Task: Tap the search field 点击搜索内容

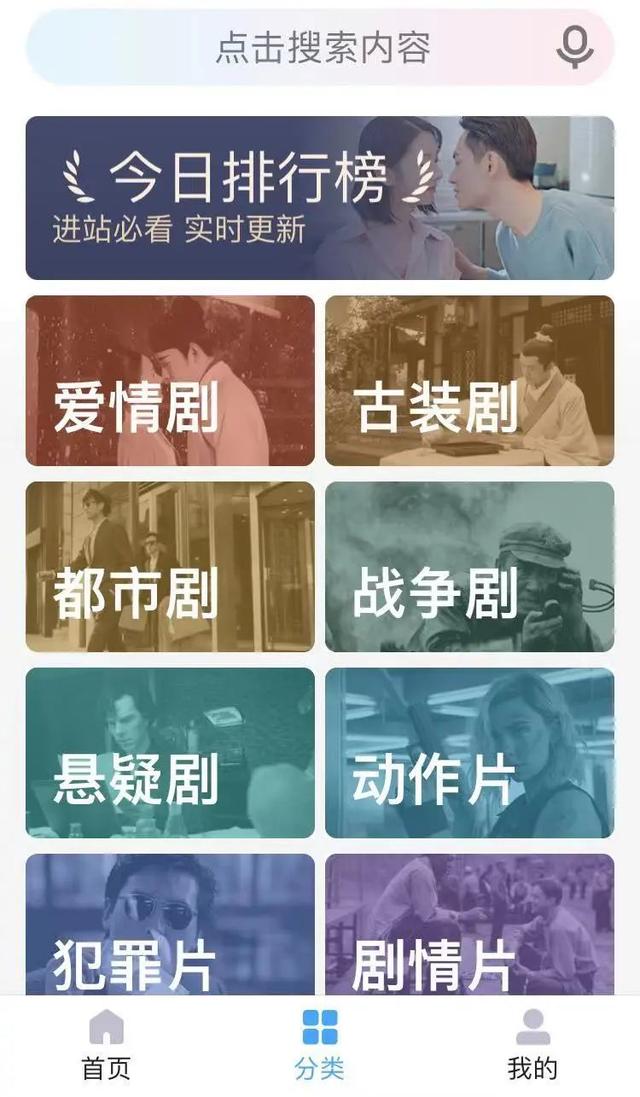Action: [x=322, y=47]
